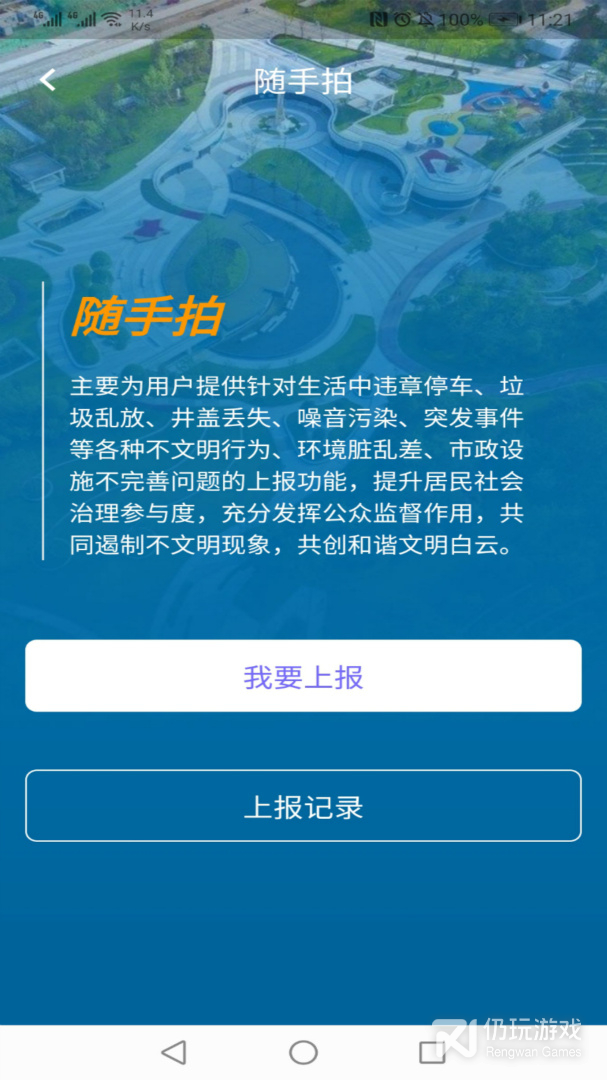Go to the system home screen
607x1080 pixels.
point(303,1052)
